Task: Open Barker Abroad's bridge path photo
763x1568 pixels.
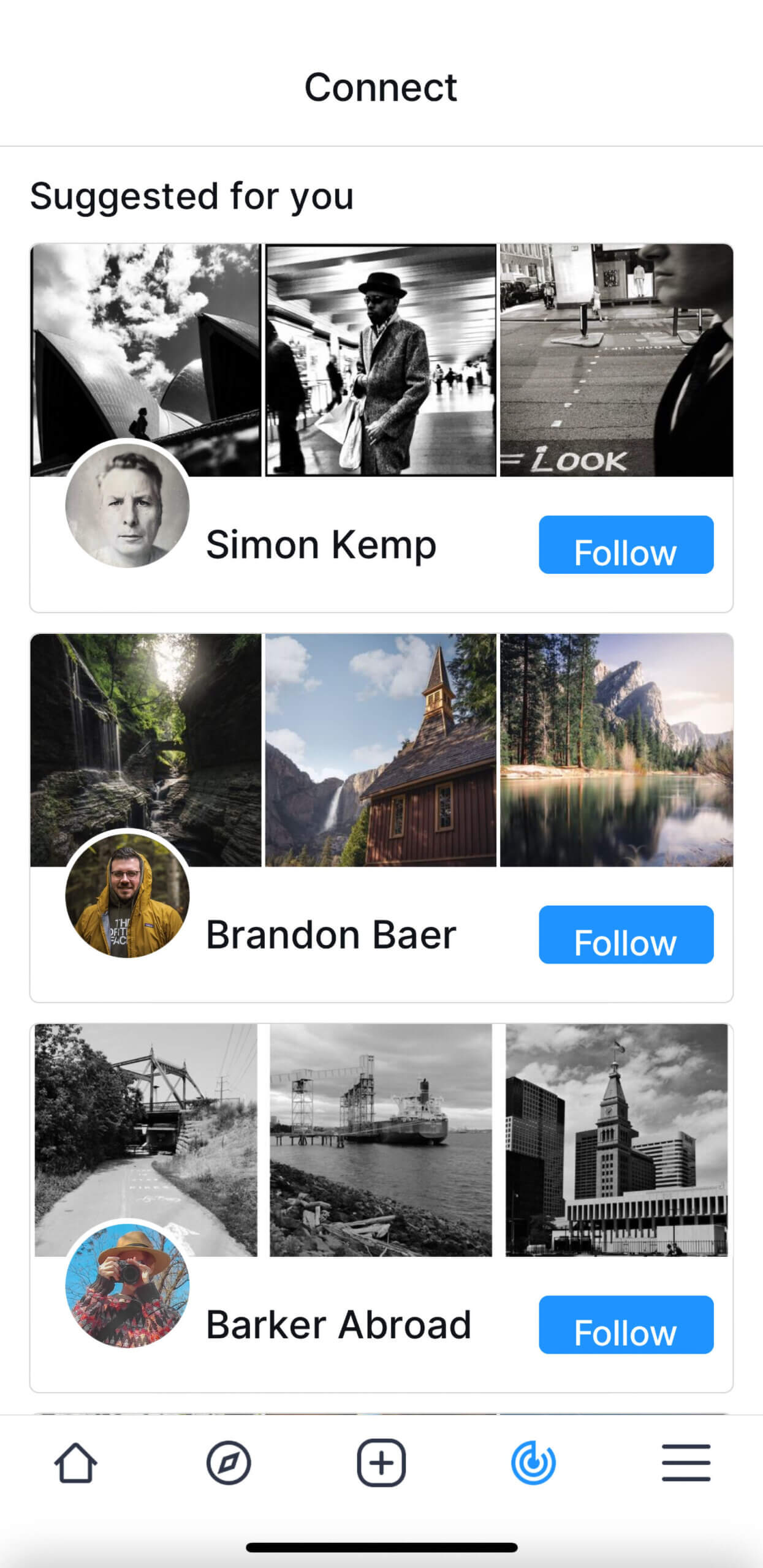Action: [146, 1127]
